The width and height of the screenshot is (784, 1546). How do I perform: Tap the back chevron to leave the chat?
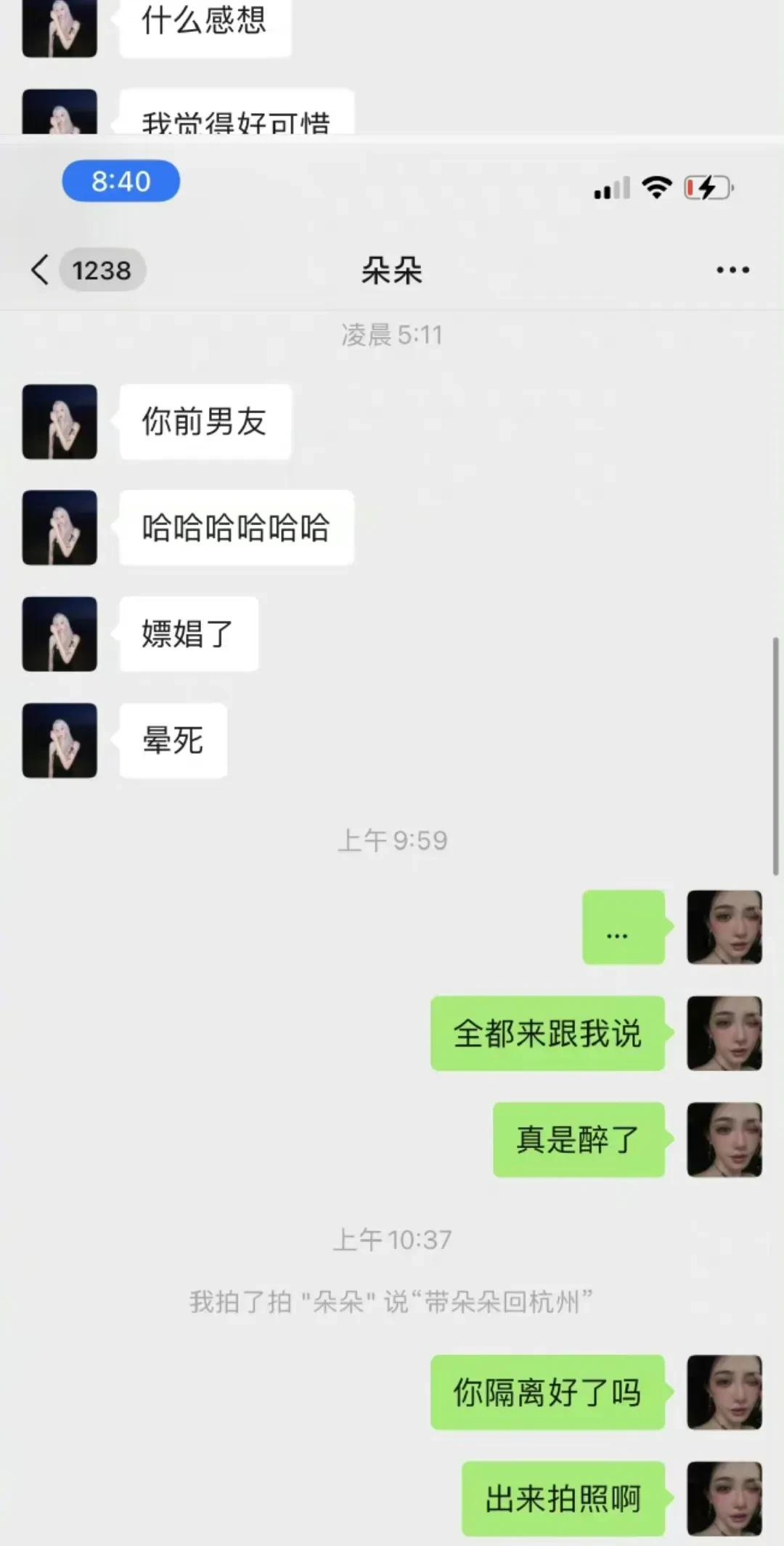pos(39,269)
